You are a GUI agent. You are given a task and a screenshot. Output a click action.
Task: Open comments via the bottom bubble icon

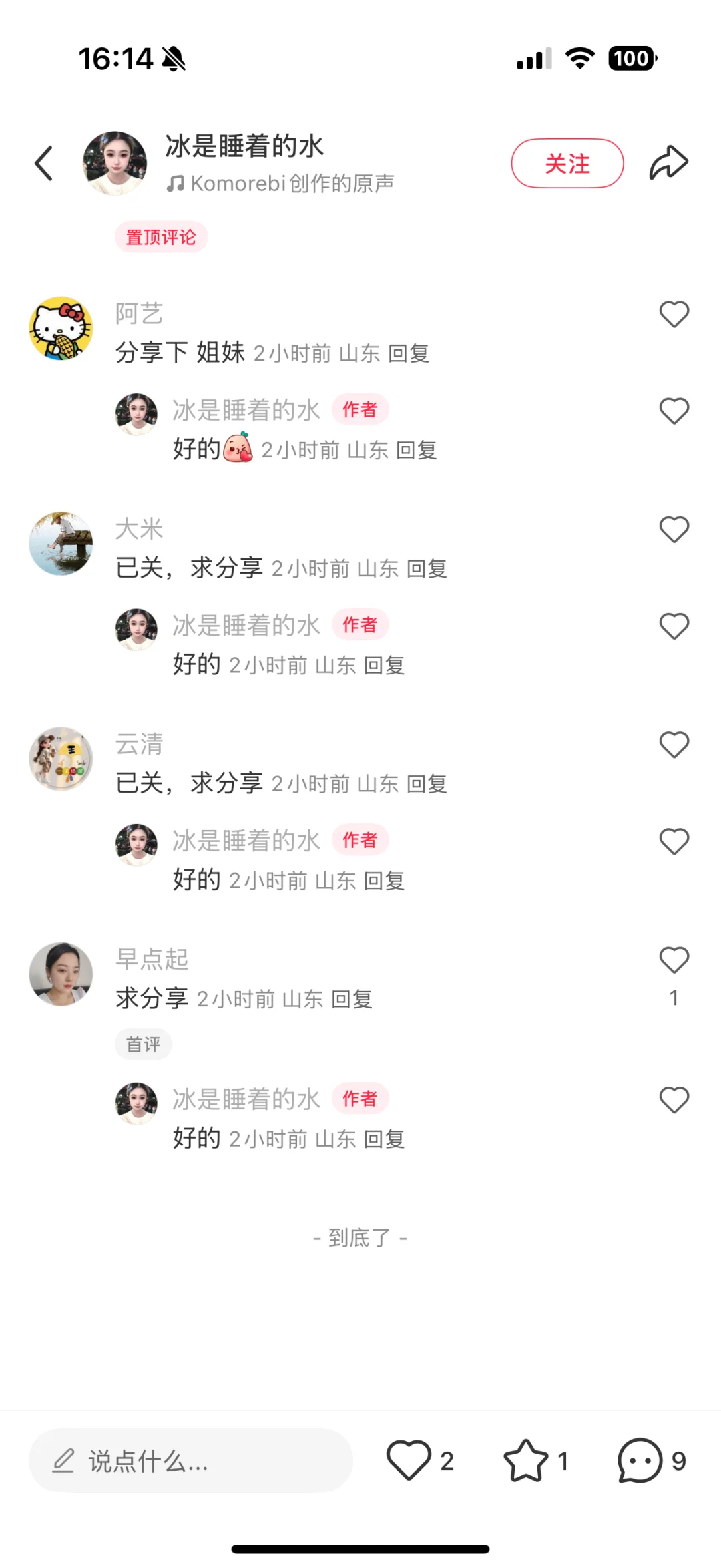coord(640,1460)
